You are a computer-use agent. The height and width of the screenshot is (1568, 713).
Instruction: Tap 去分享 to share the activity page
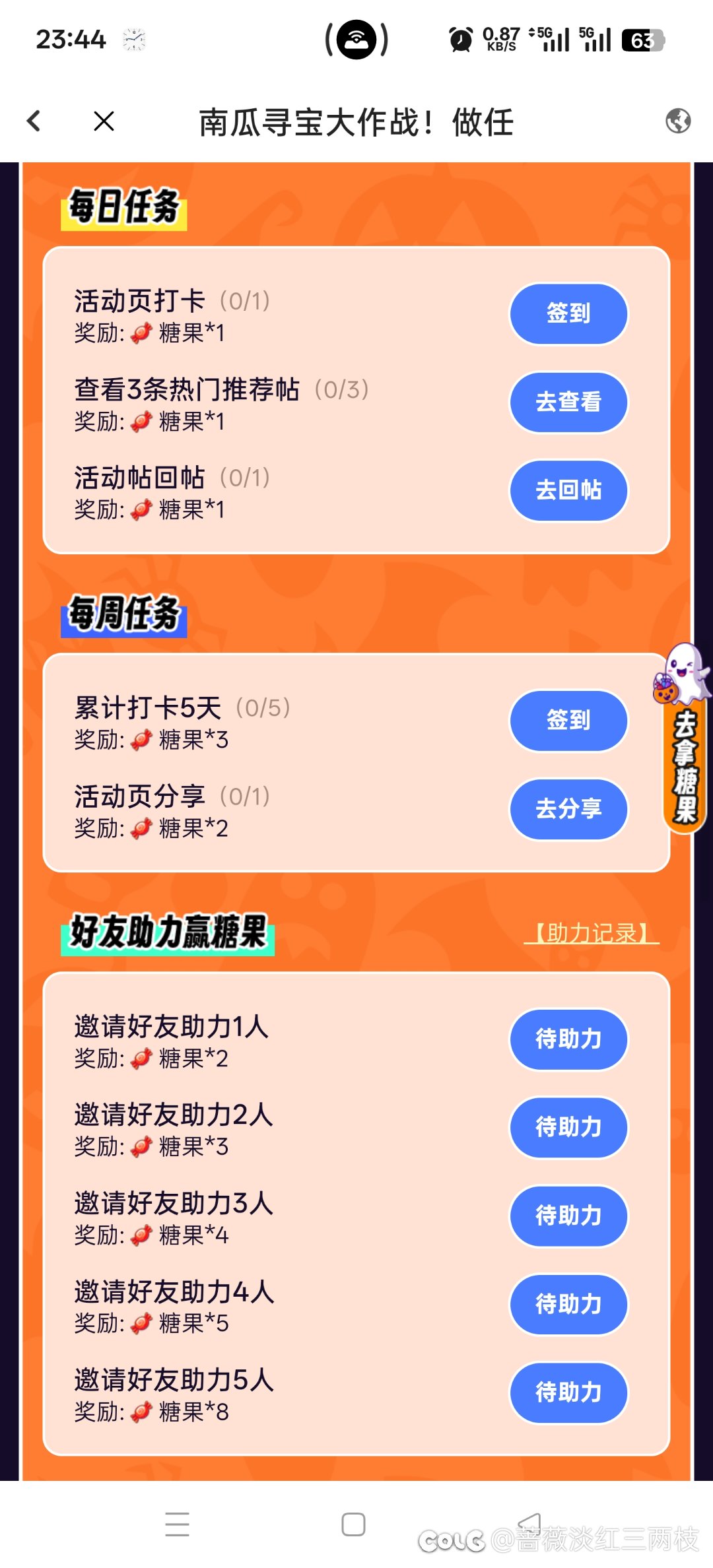point(568,810)
